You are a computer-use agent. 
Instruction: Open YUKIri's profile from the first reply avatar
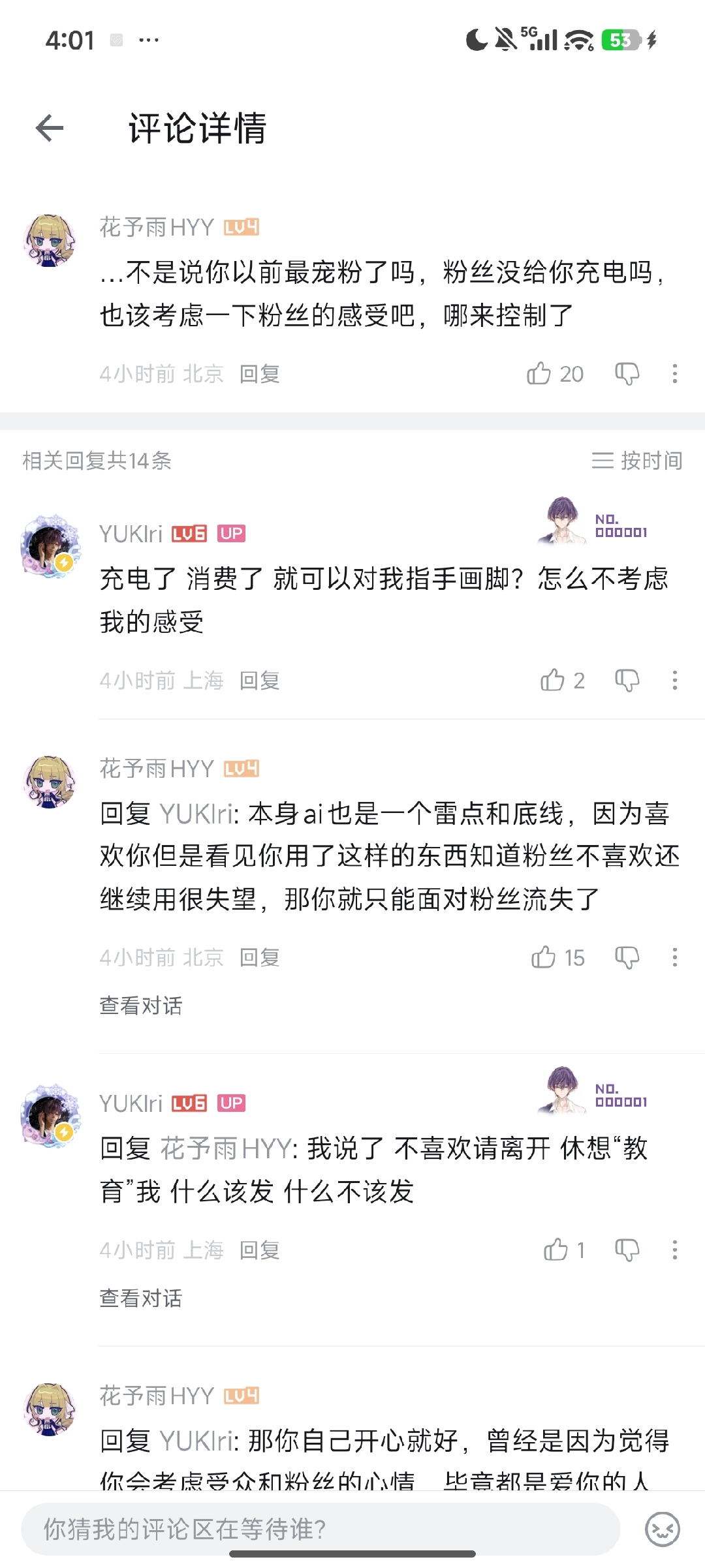pos(50,546)
